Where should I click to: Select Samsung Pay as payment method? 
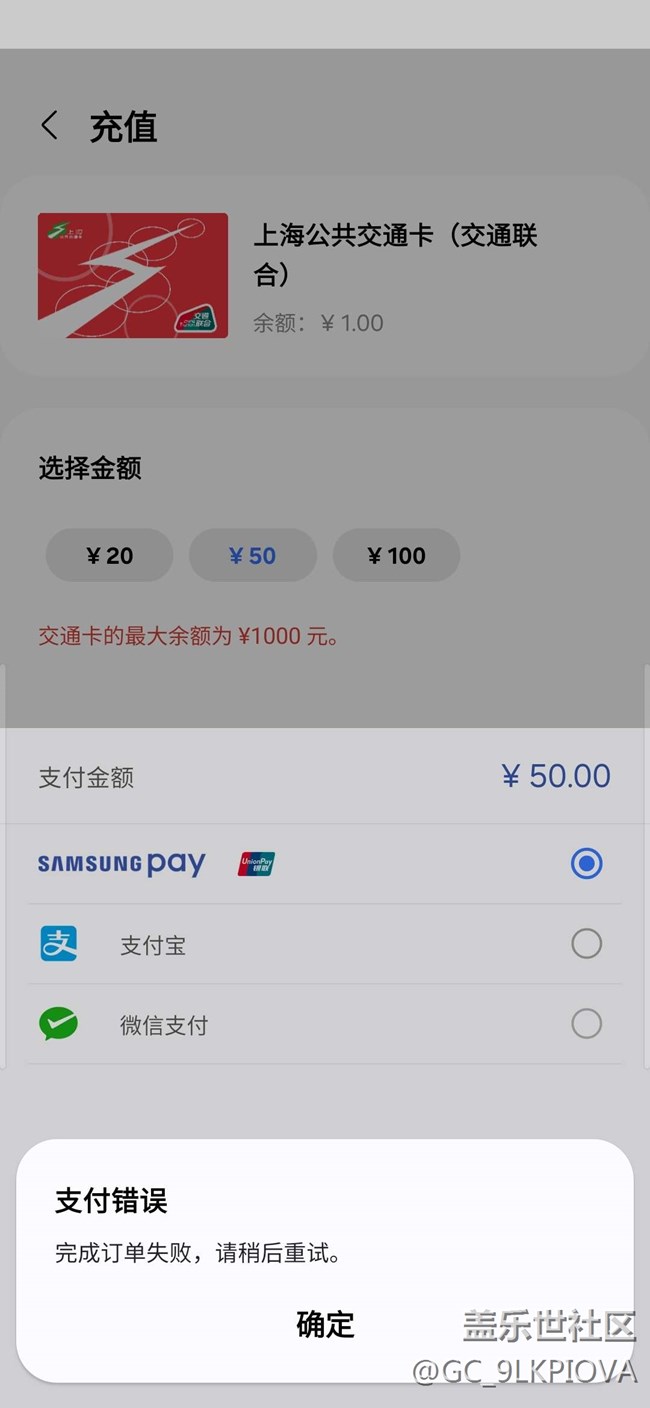(x=586, y=864)
